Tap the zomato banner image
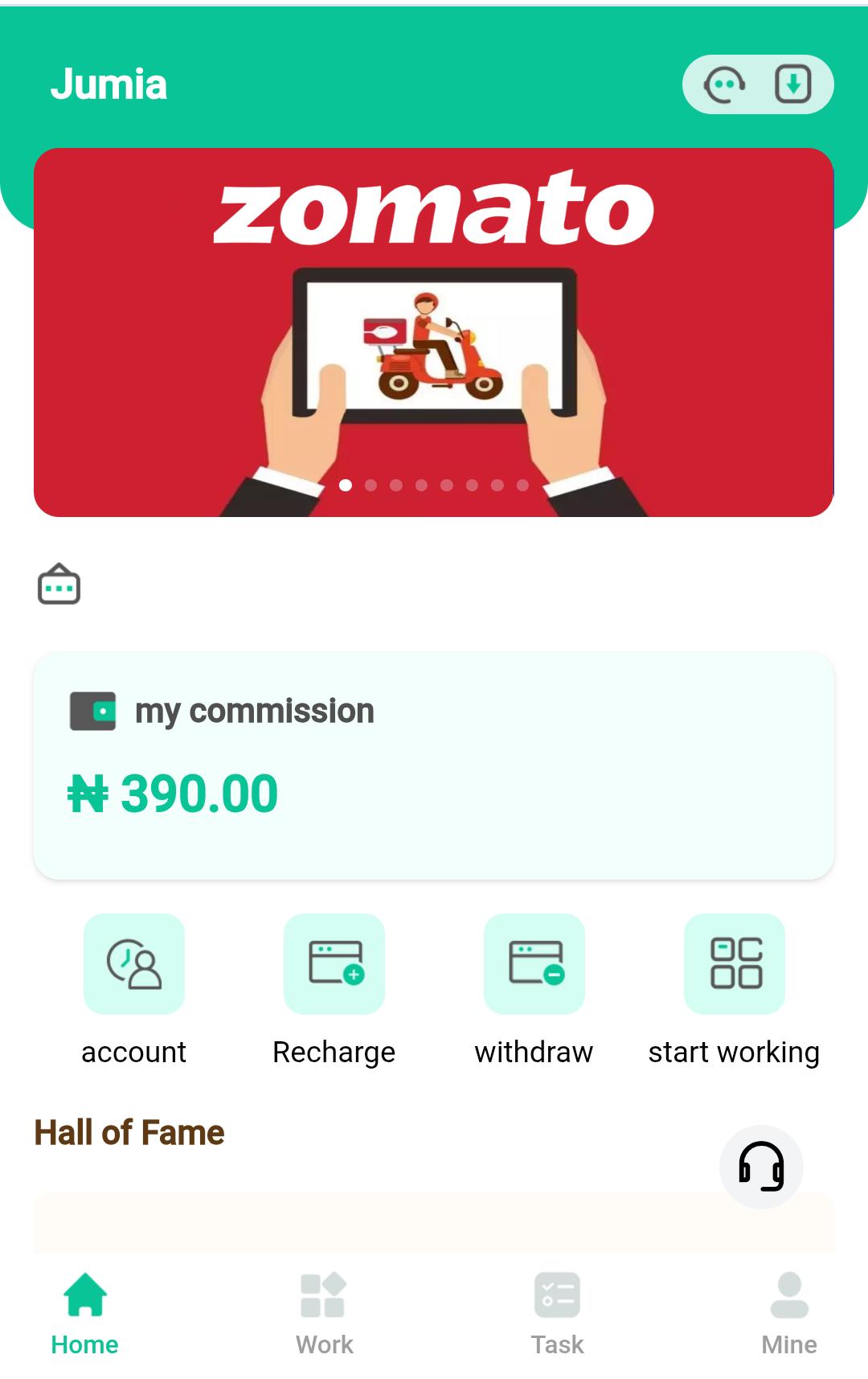 click(x=432, y=330)
